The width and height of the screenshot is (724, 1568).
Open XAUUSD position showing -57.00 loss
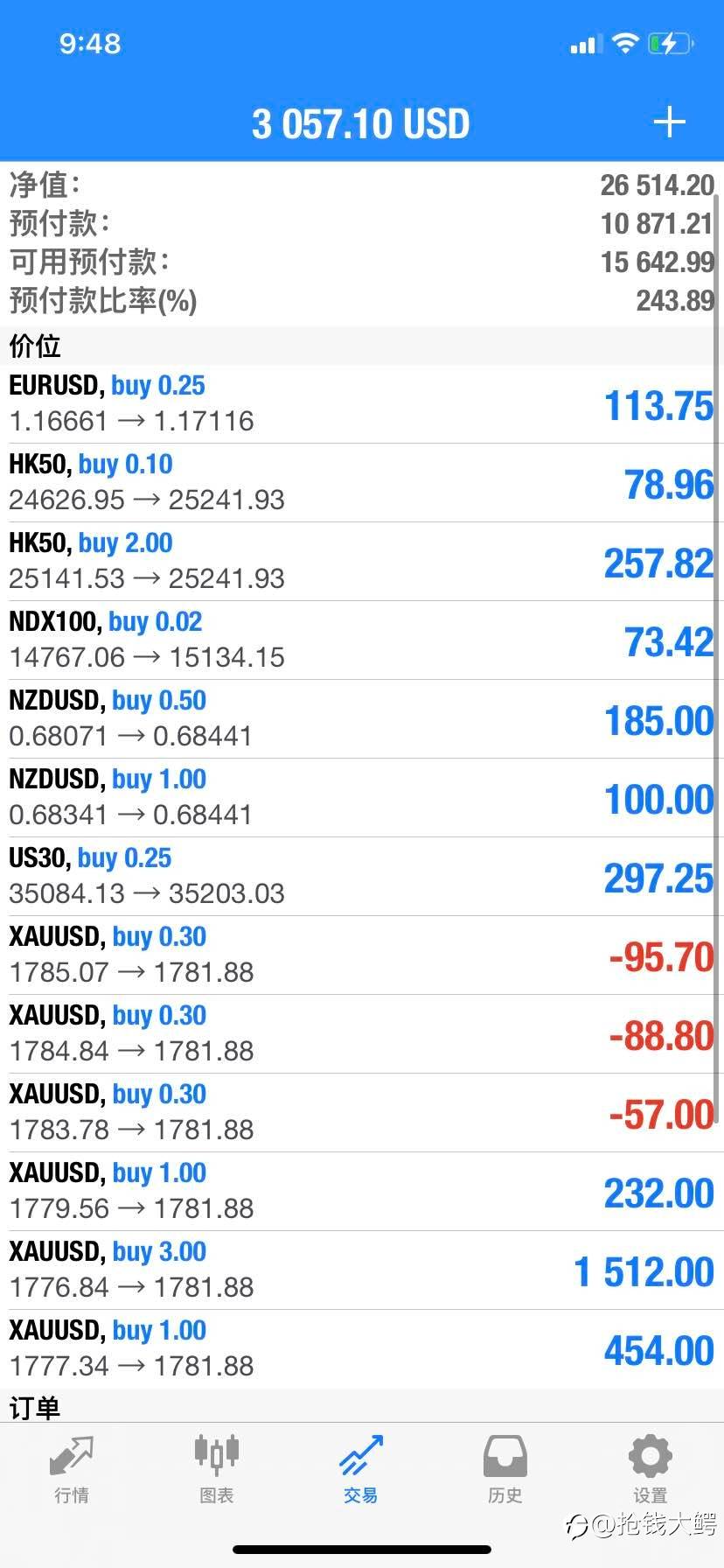tap(362, 1113)
